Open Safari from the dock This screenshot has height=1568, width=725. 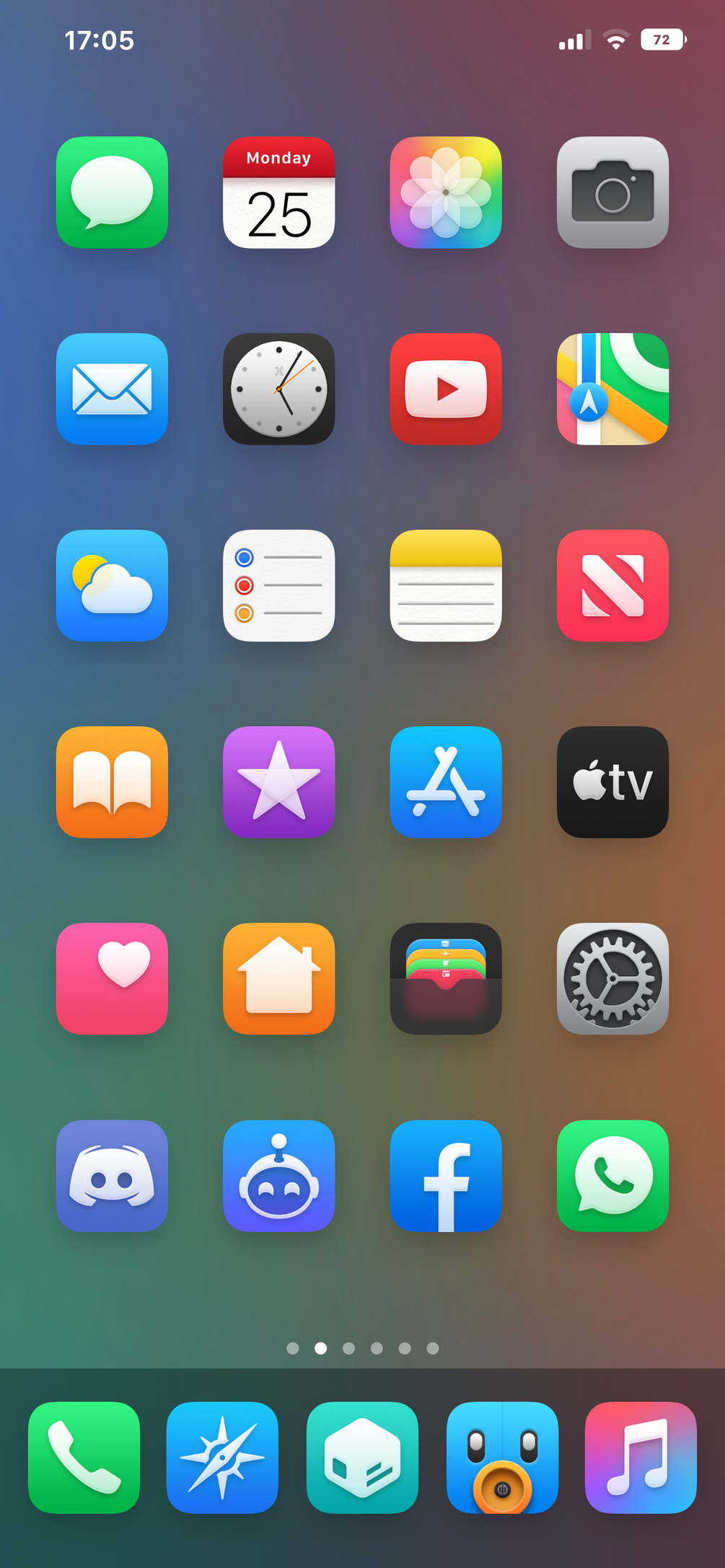222,1458
